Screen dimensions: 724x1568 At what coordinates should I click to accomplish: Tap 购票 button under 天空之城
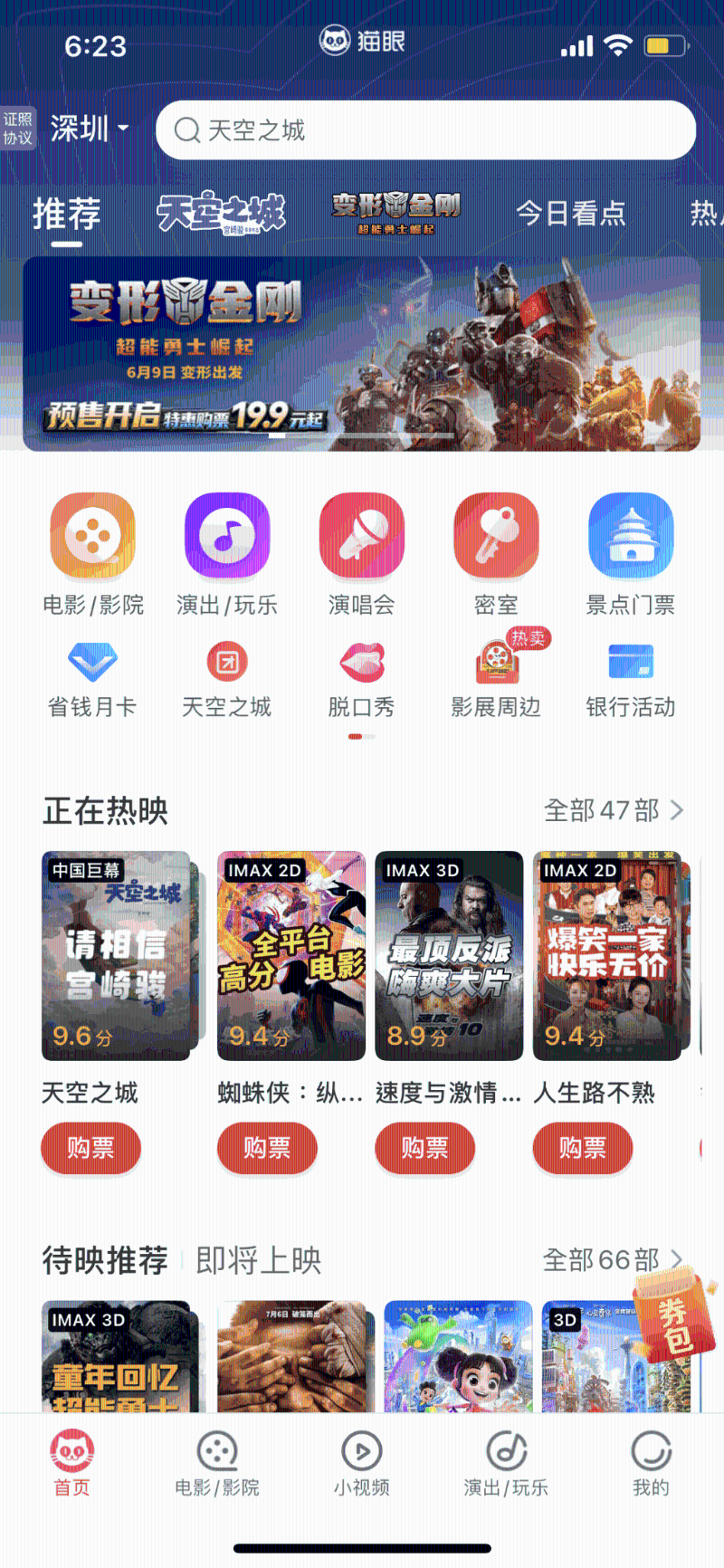[x=90, y=1148]
